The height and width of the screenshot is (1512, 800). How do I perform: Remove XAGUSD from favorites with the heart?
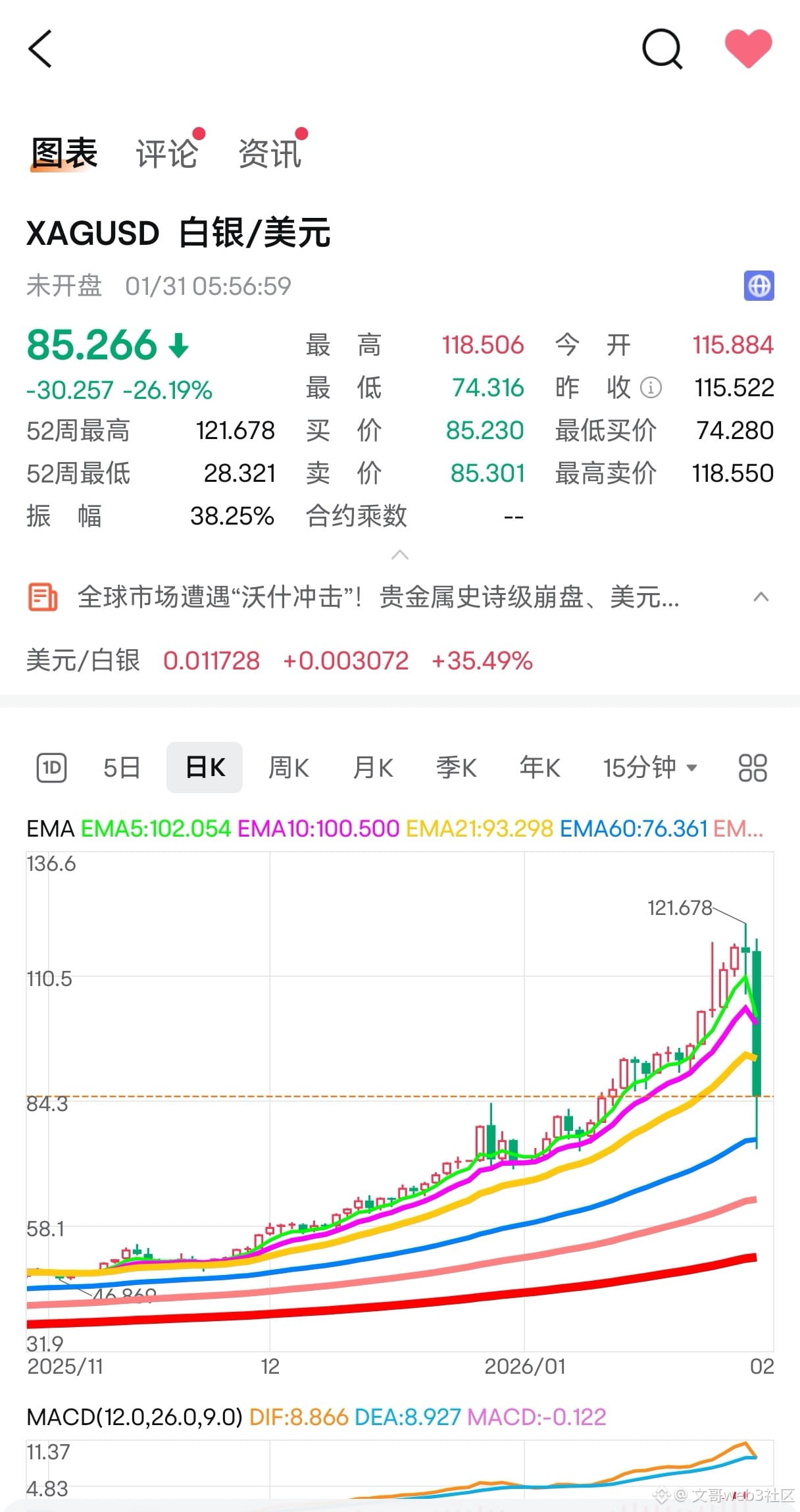tap(748, 49)
